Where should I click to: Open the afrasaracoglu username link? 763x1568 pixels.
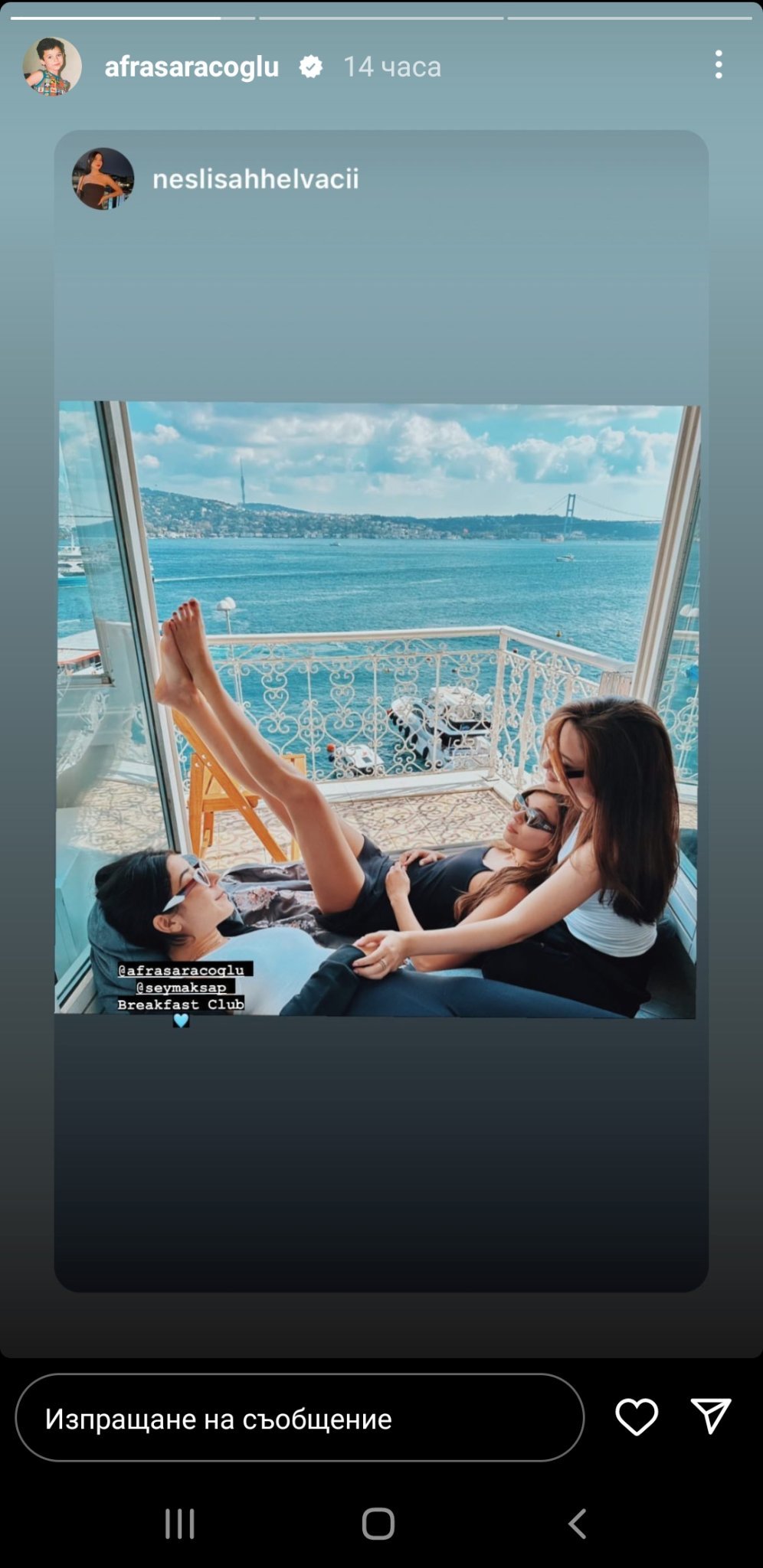[192, 67]
